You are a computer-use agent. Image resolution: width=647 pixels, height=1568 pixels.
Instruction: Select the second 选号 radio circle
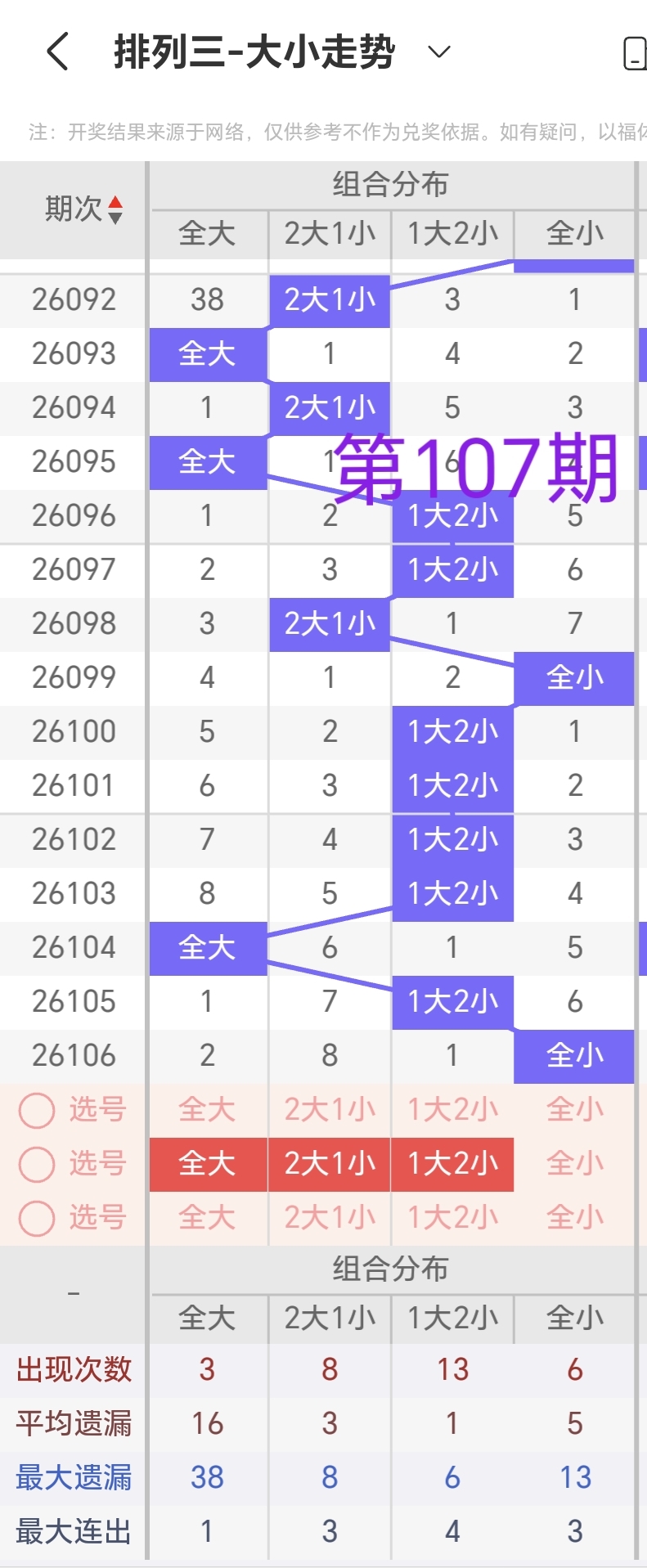coord(36,1165)
